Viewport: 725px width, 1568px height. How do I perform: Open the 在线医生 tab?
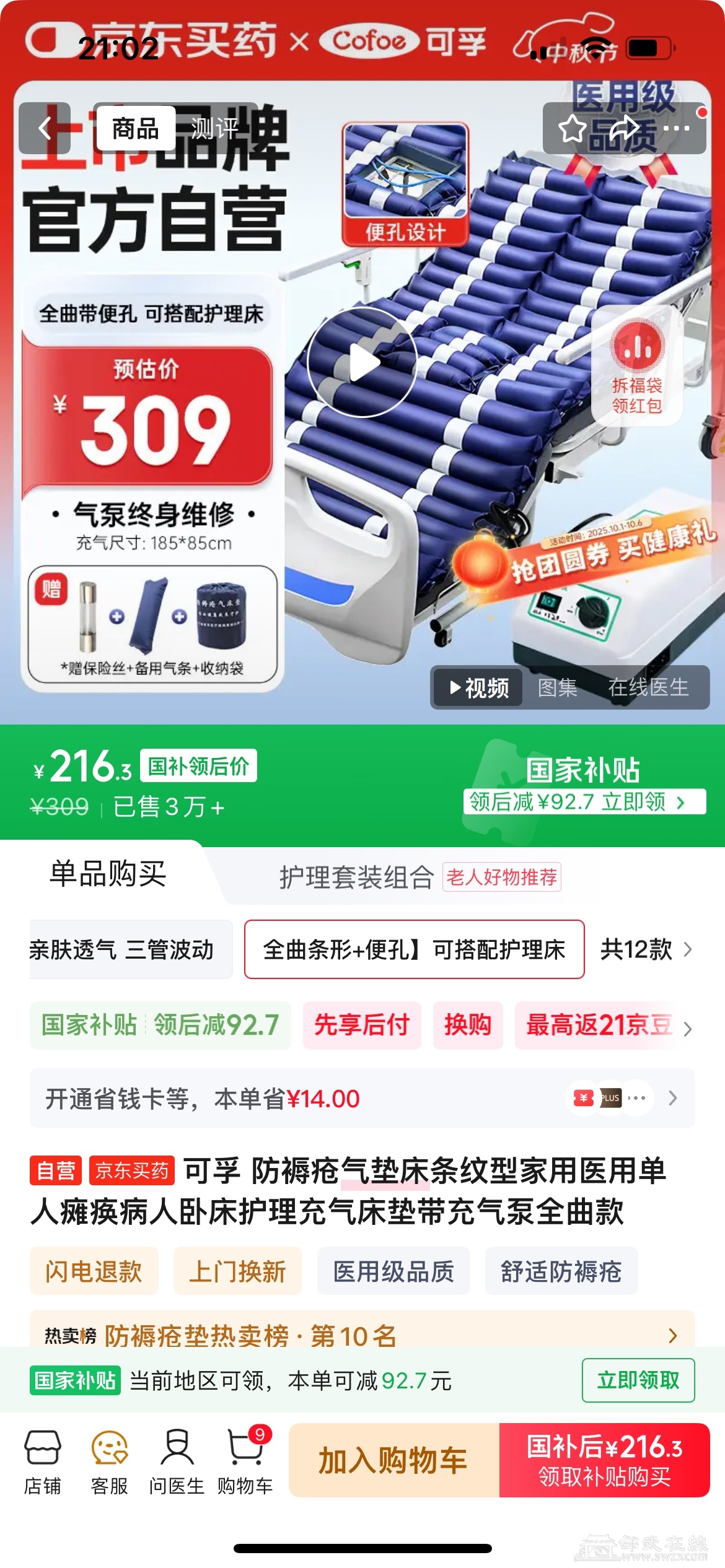pyautogui.click(x=648, y=687)
